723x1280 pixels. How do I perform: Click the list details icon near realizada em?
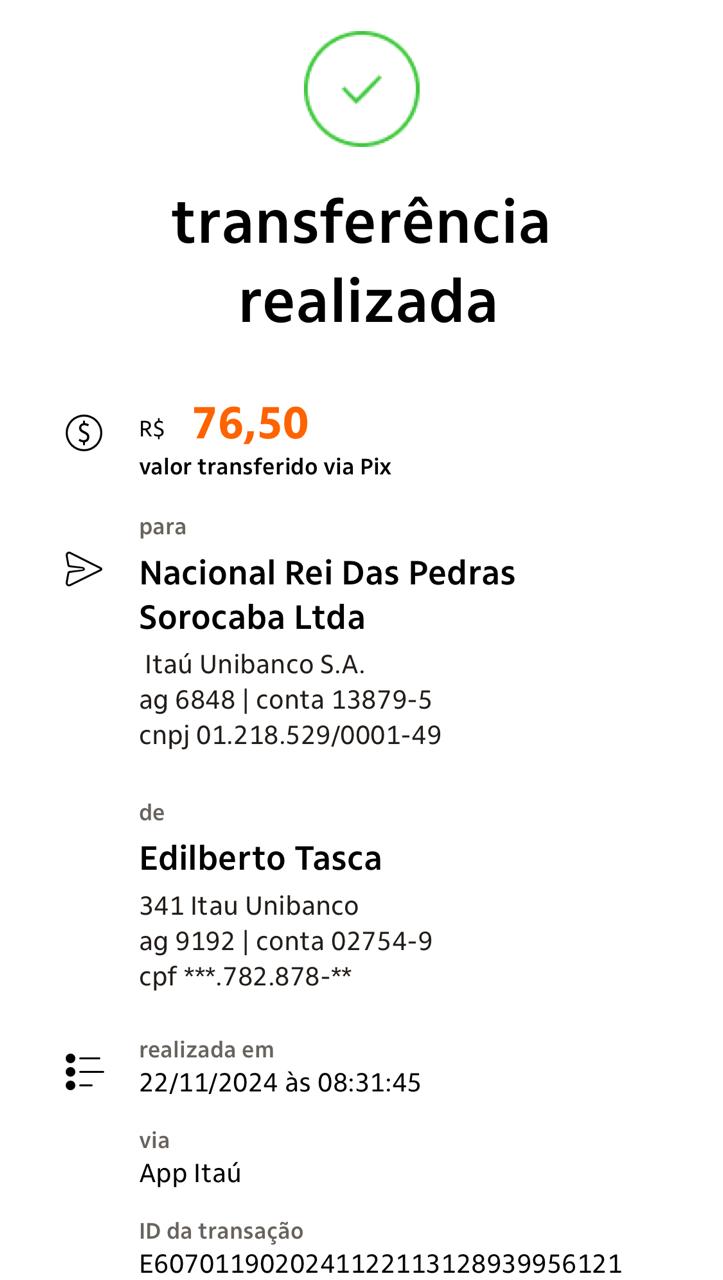[x=83, y=1069]
